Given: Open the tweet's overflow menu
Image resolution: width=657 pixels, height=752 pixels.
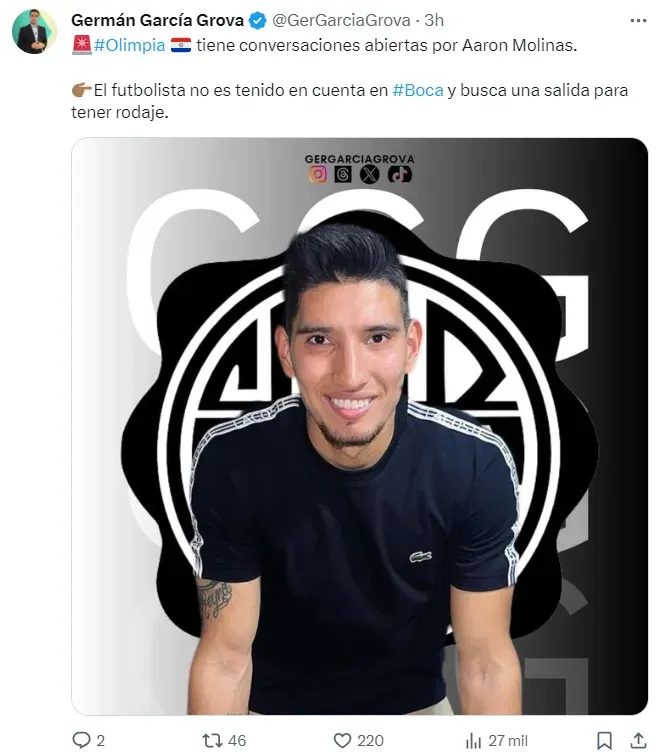Looking at the screenshot, I should point(635,20).
